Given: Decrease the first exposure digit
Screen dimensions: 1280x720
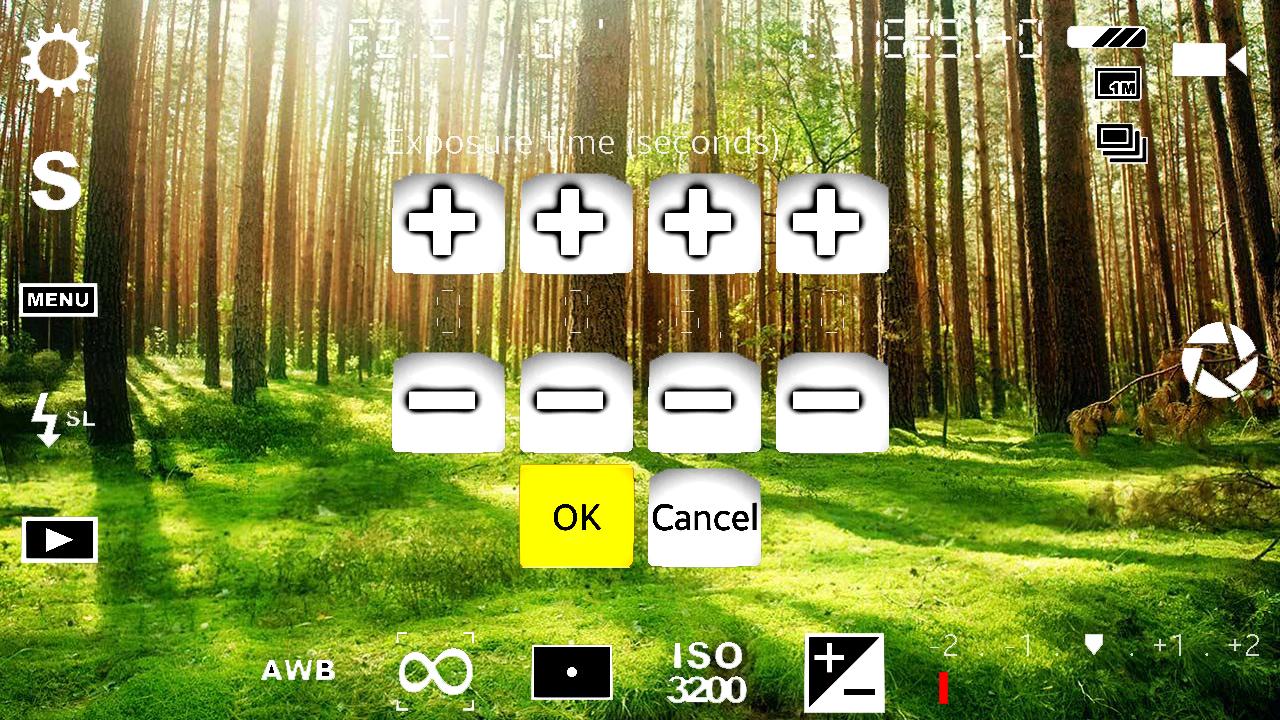Looking at the screenshot, I should click(448, 402).
